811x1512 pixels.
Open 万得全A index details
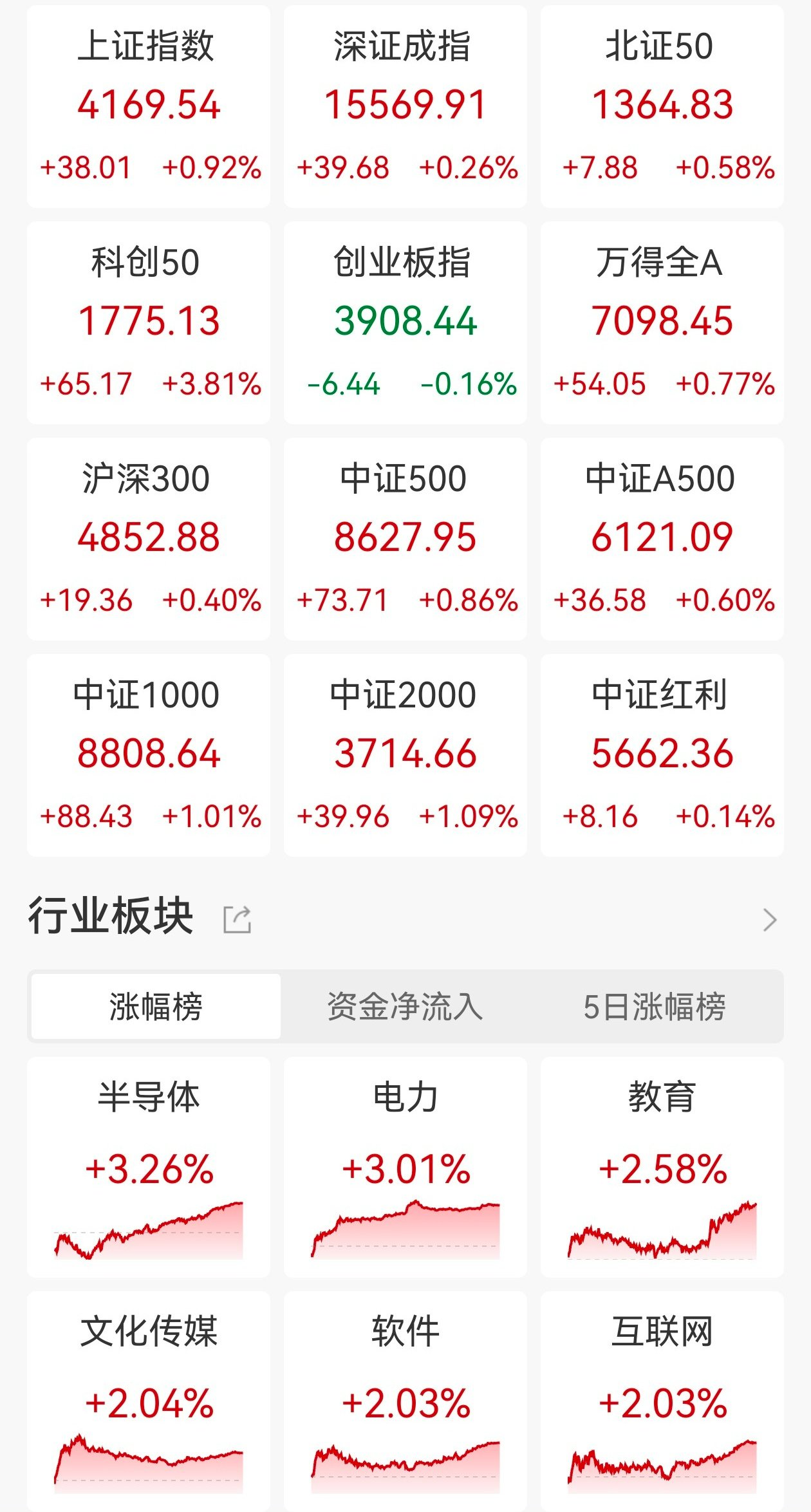click(662, 322)
